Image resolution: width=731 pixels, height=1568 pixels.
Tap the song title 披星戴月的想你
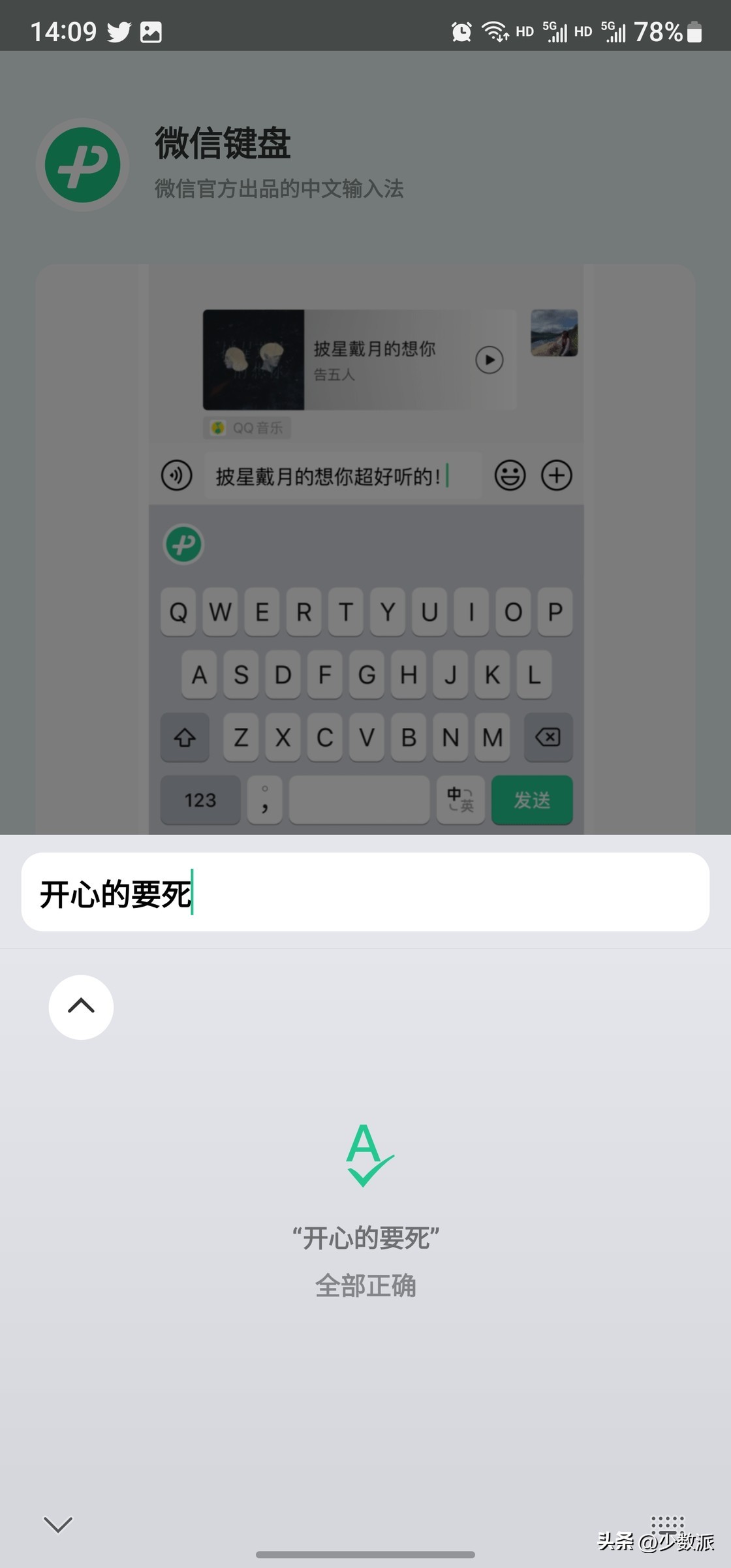click(375, 349)
